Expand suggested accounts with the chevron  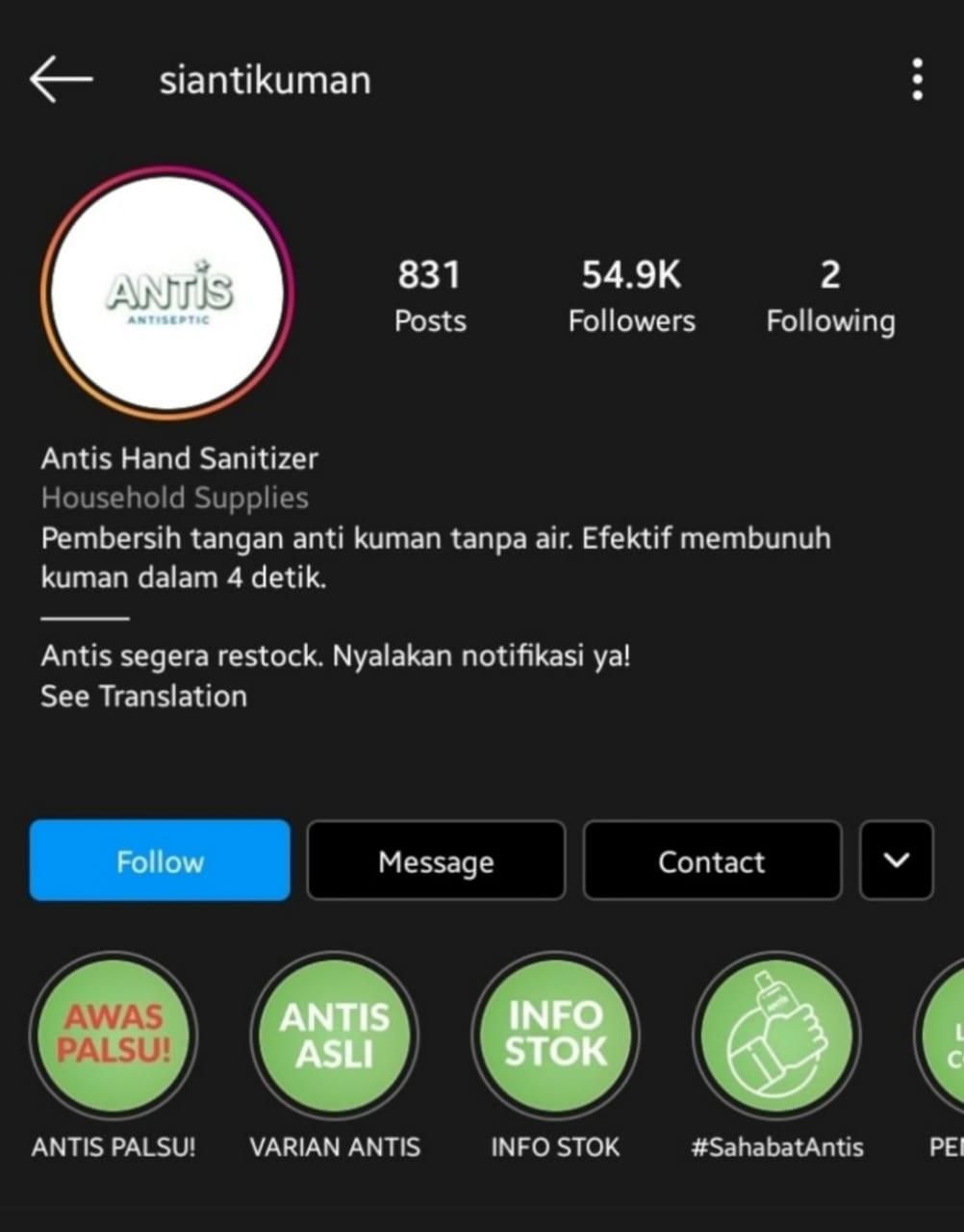896,860
